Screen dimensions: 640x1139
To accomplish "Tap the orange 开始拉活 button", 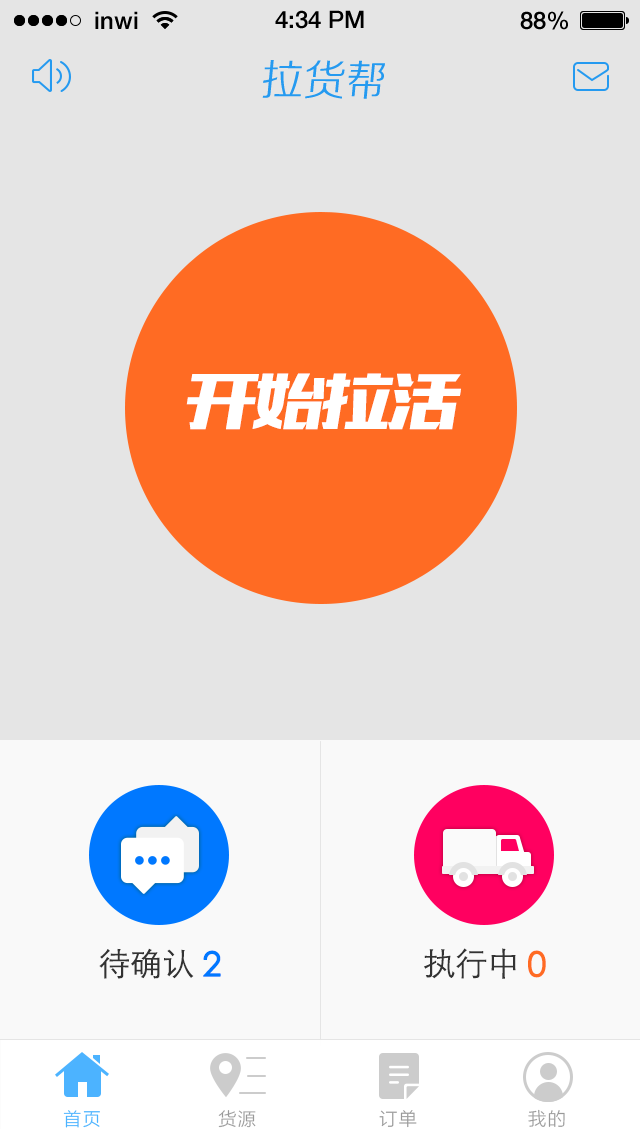I will tap(320, 408).
